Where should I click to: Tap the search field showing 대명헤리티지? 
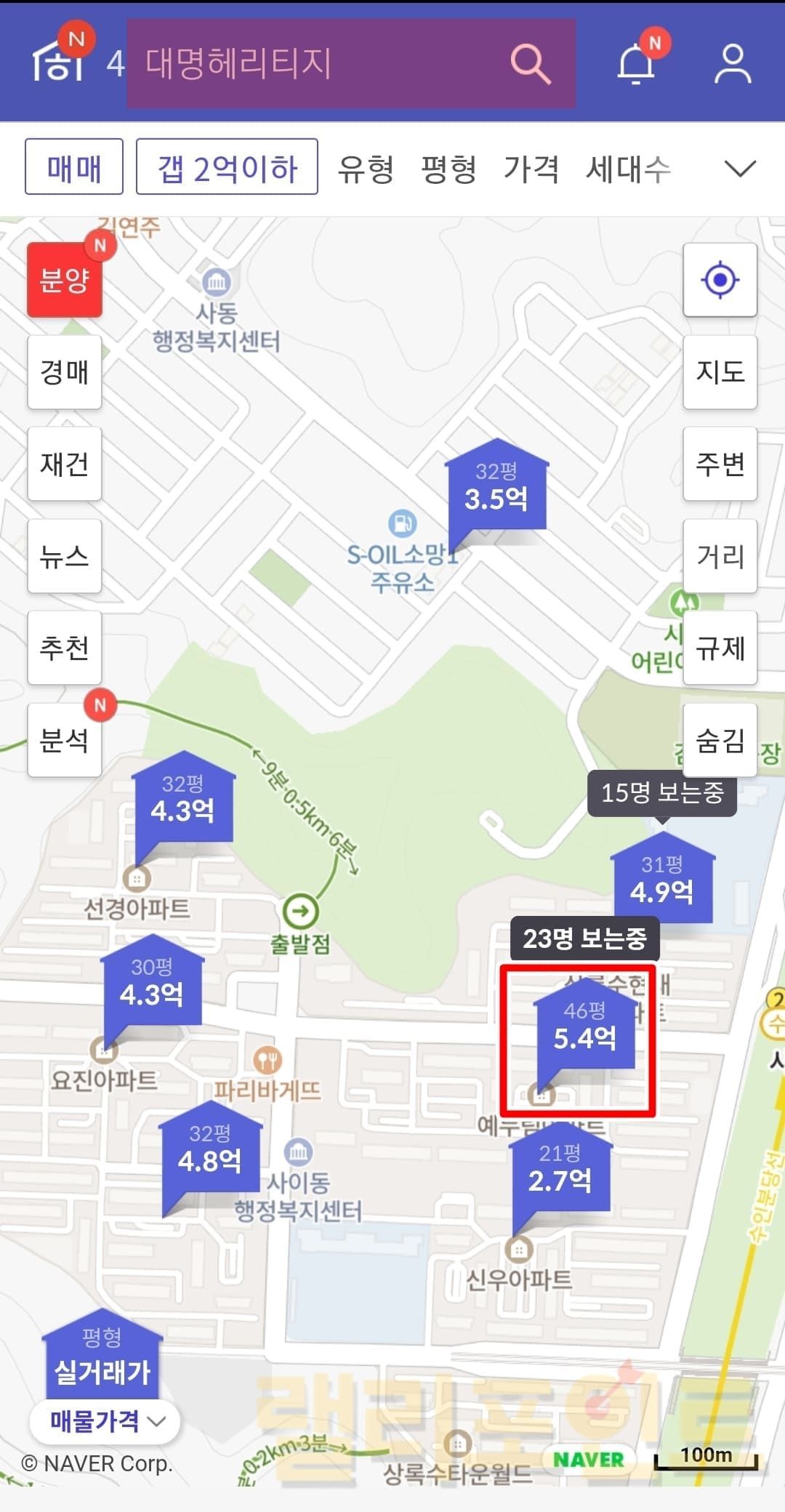[x=320, y=64]
